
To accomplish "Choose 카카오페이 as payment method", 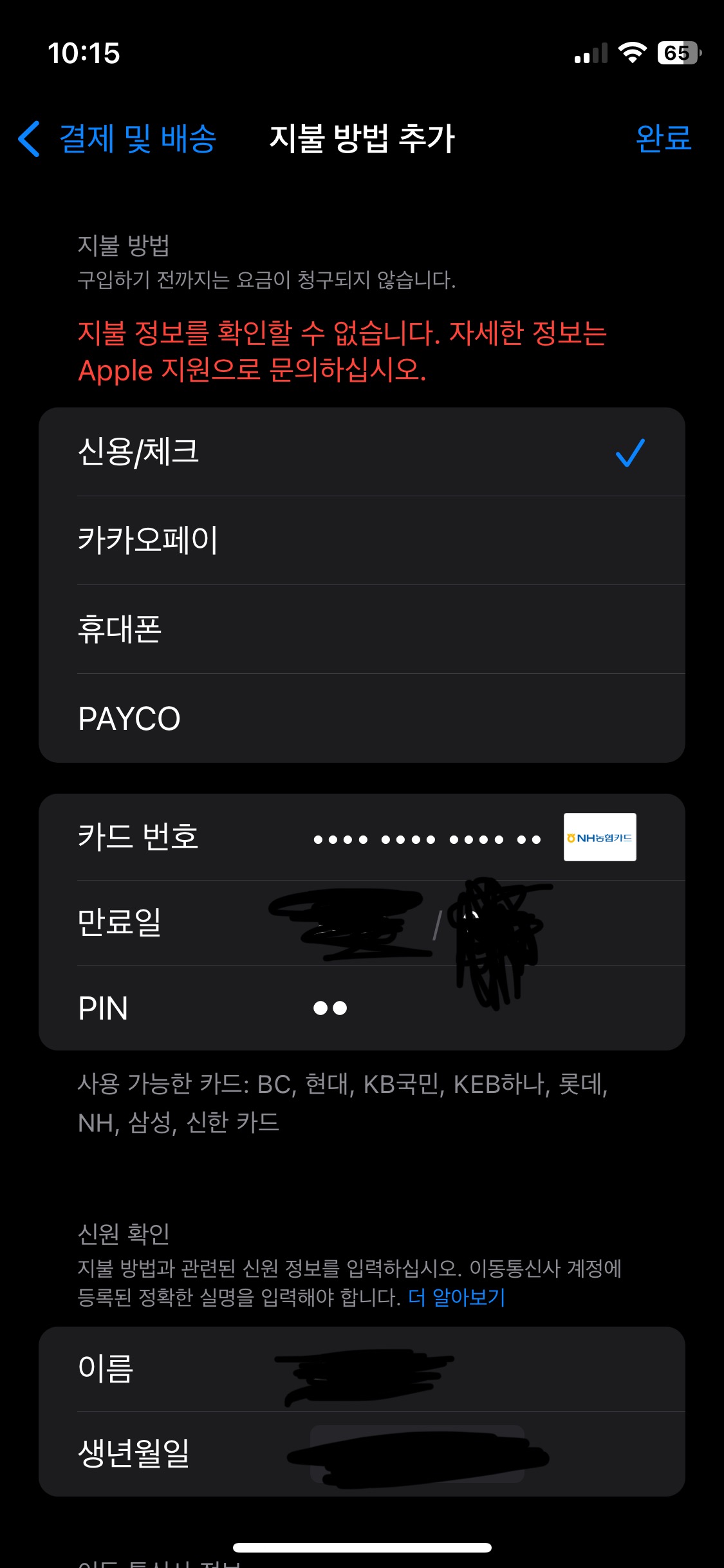I will coord(362,540).
